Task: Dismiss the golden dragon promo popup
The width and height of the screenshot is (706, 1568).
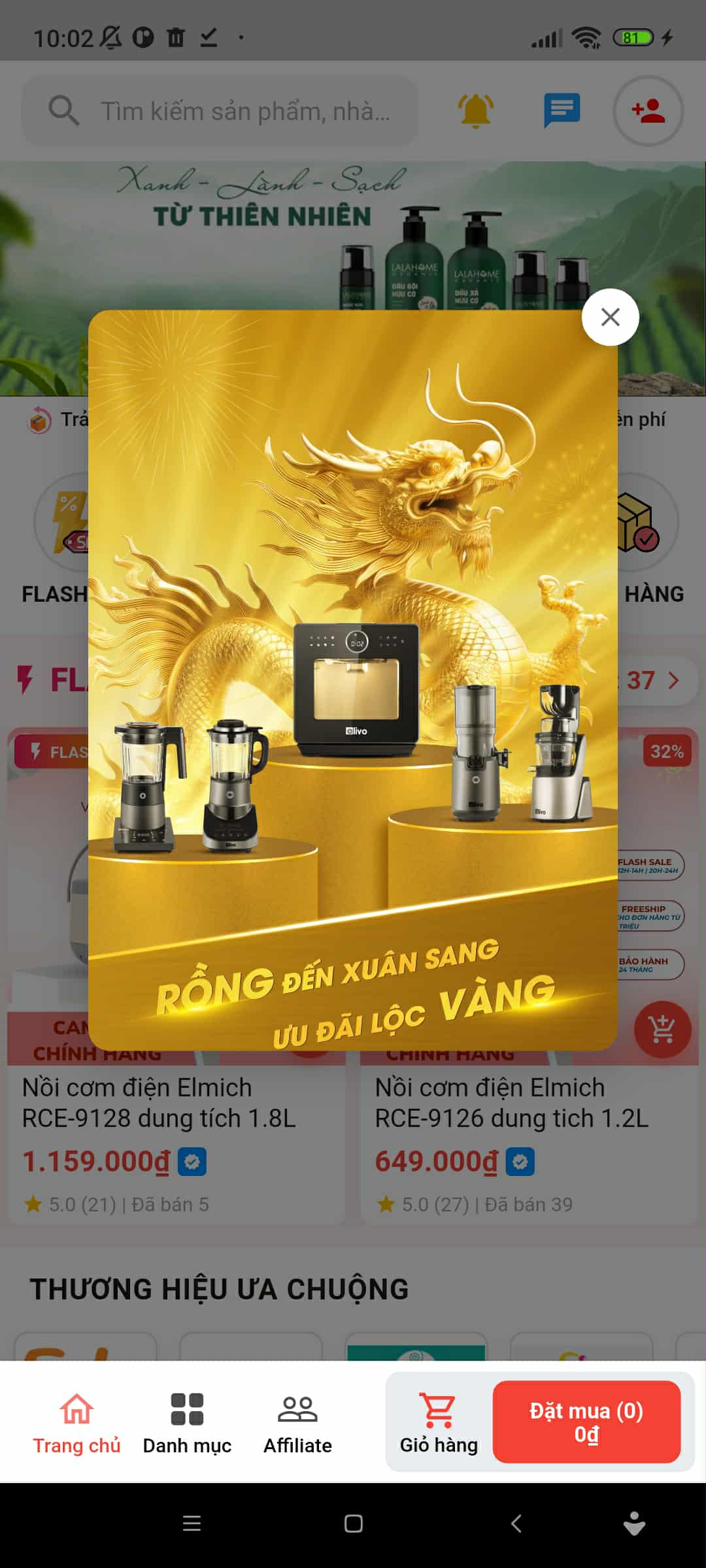Action: coord(609,317)
